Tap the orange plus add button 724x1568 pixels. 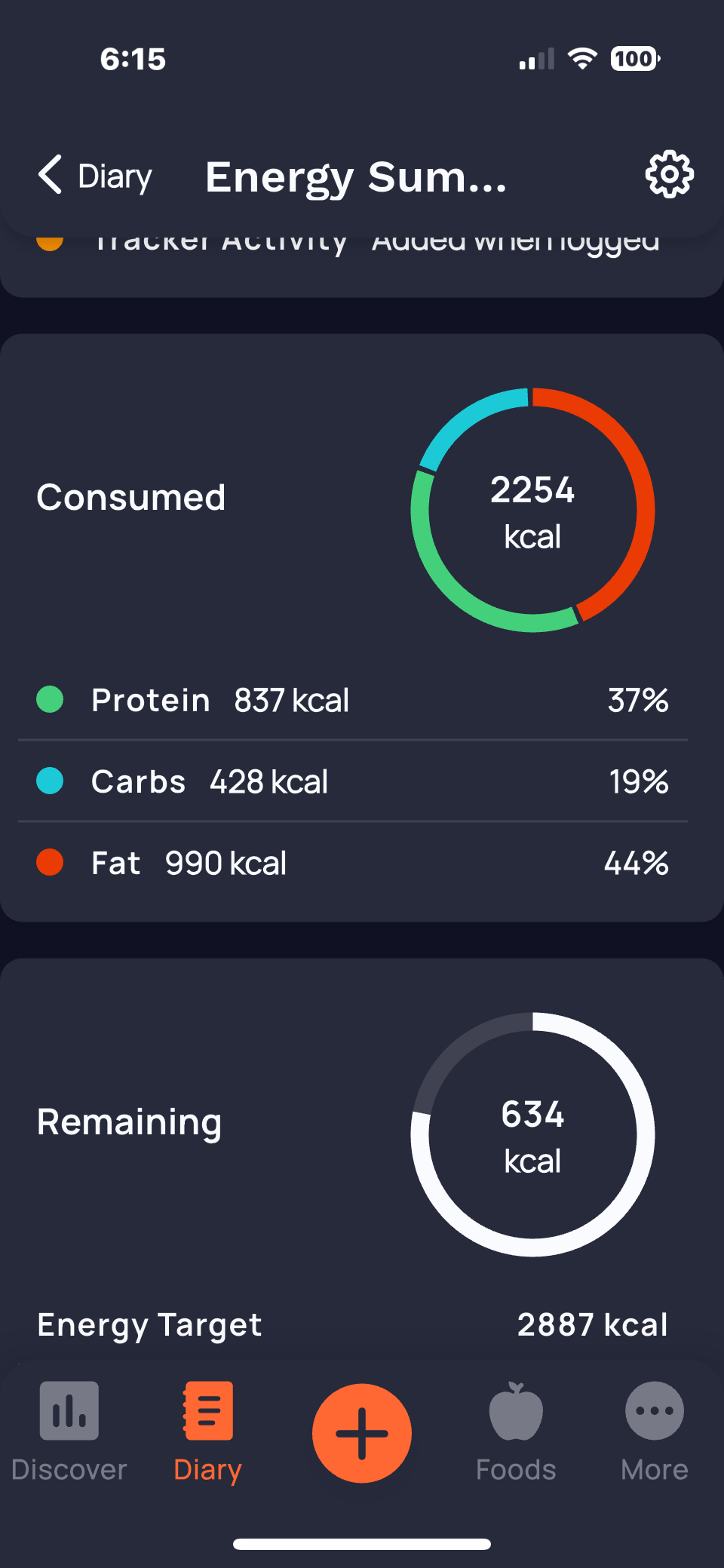[x=362, y=1433]
